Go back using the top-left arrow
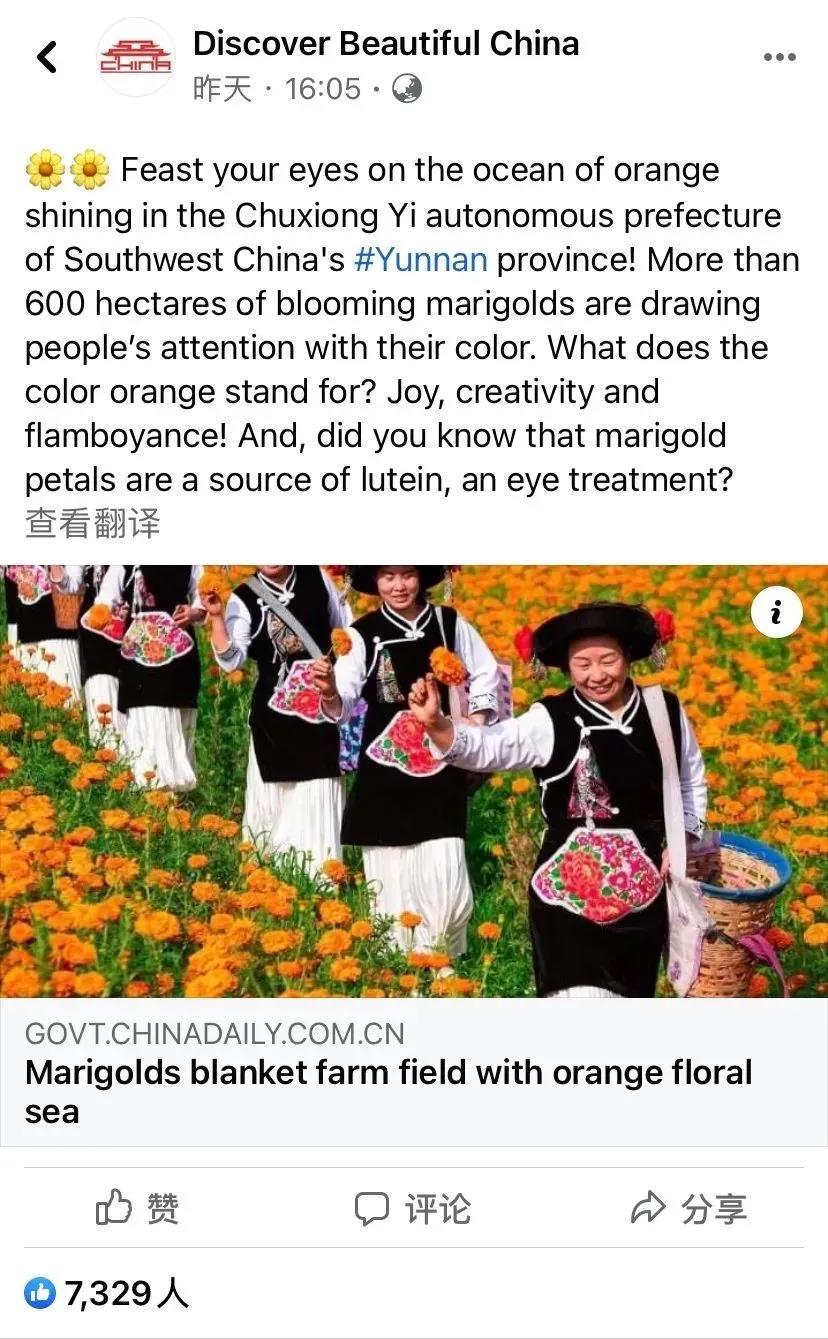The image size is (828, 1339). (47, 57)
